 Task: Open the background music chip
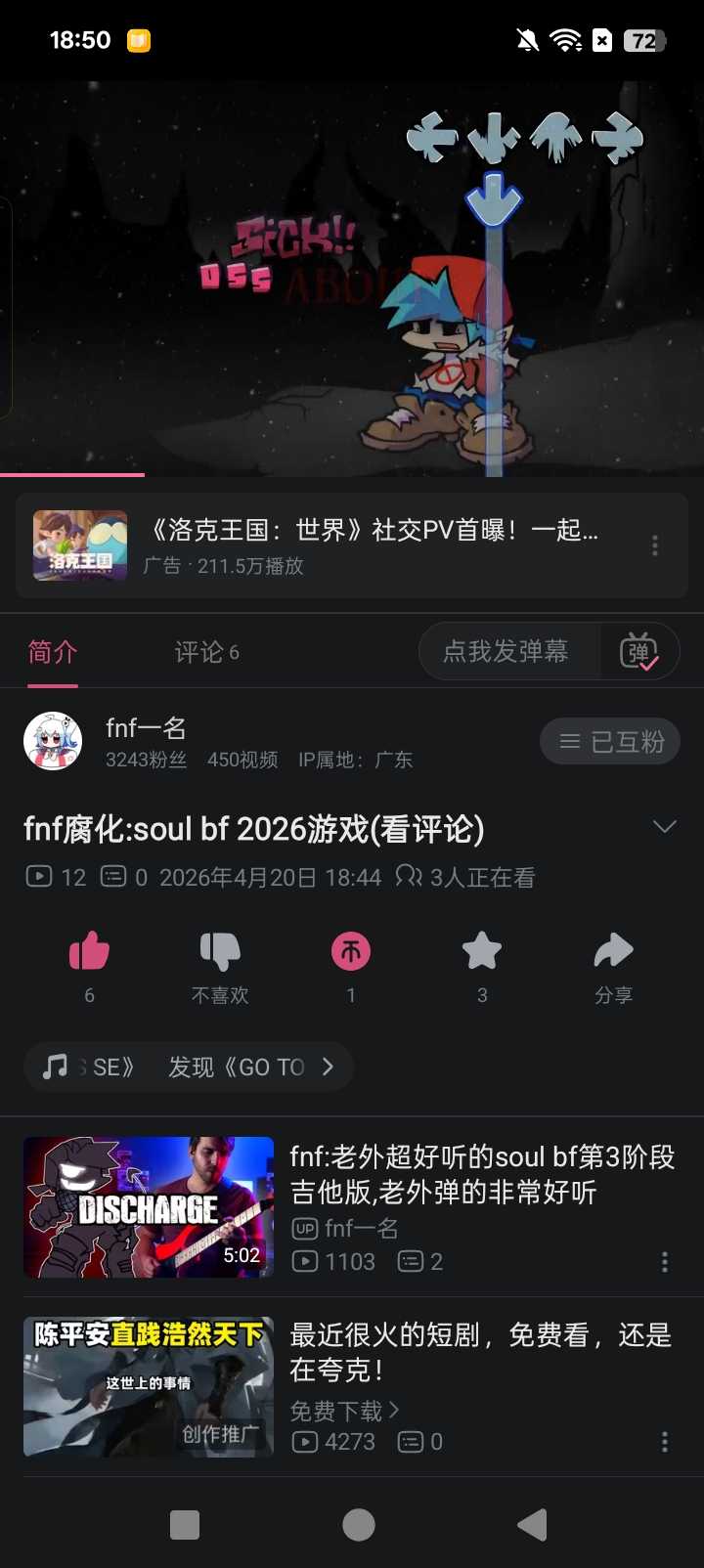pos(189,1067)
